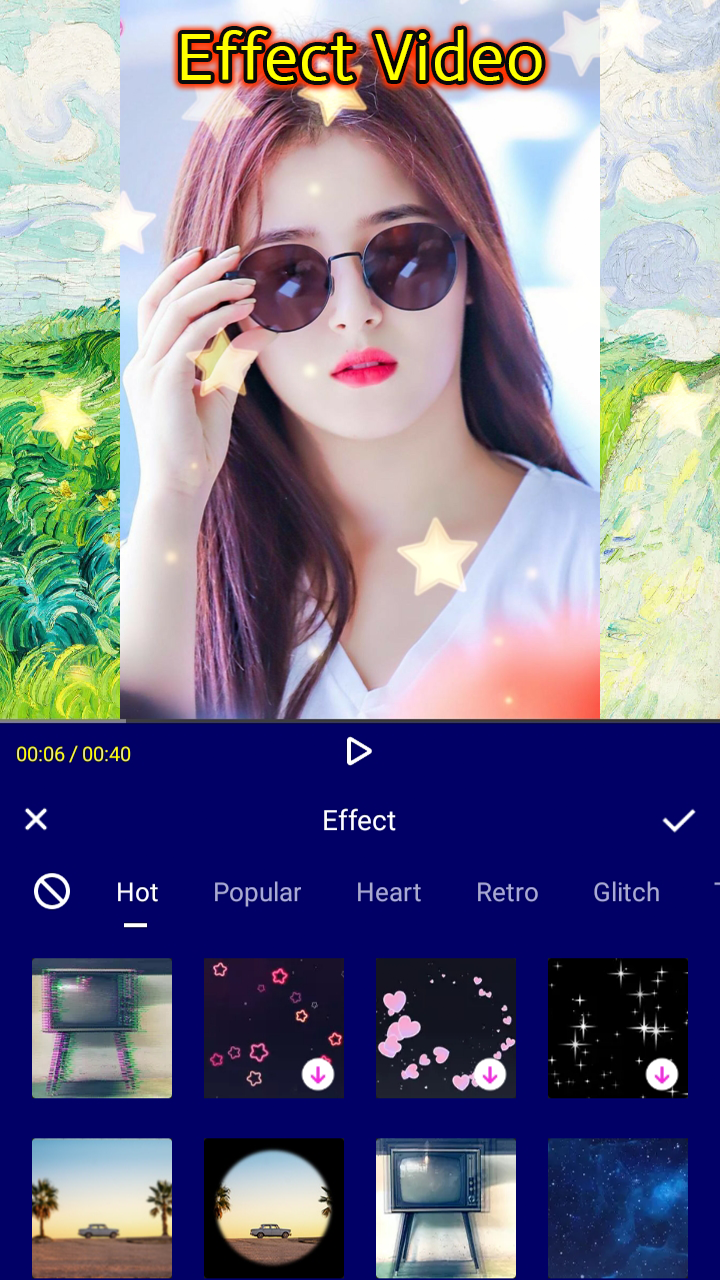Close the Effect panel with the X
720x1280 pixels.
[36, 820]
